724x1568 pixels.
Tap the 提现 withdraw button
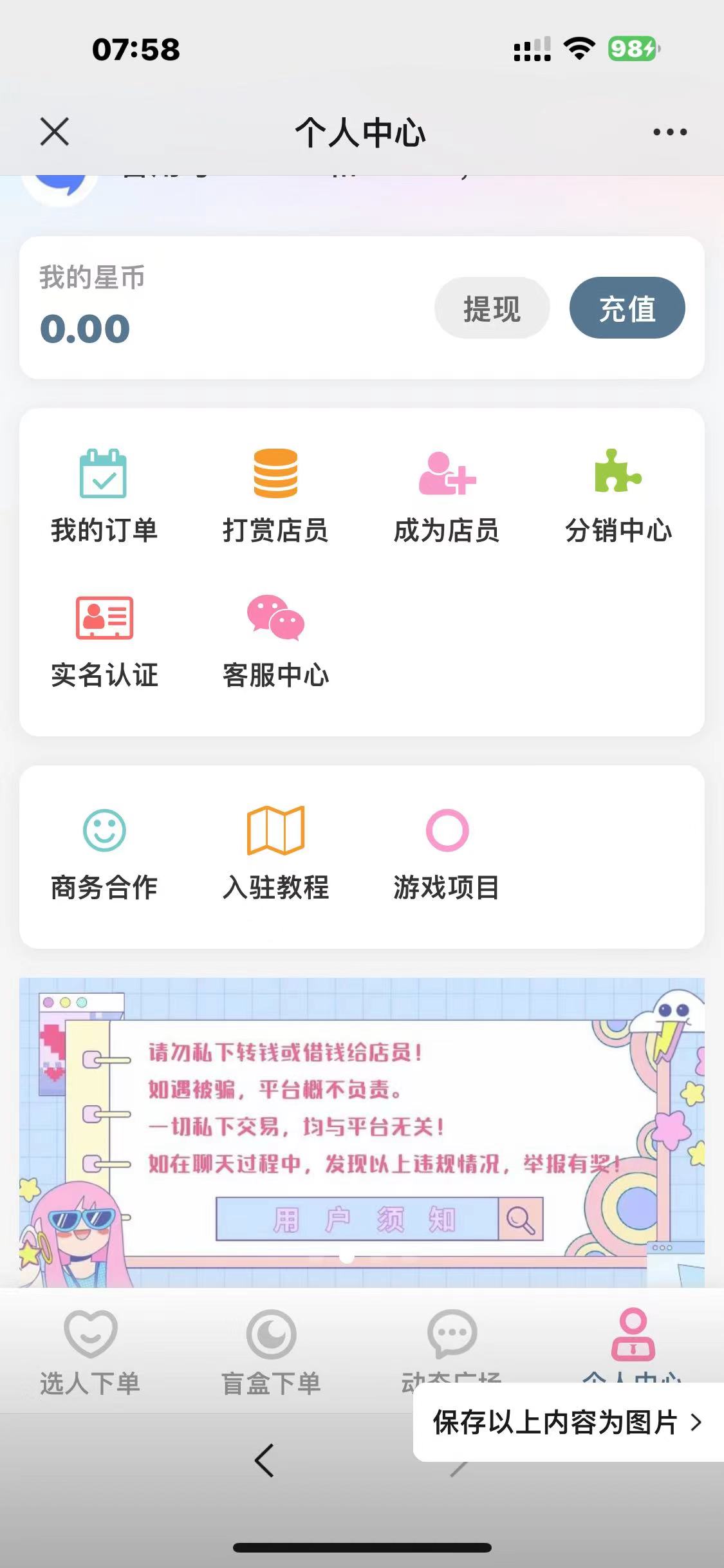point(492,308)
